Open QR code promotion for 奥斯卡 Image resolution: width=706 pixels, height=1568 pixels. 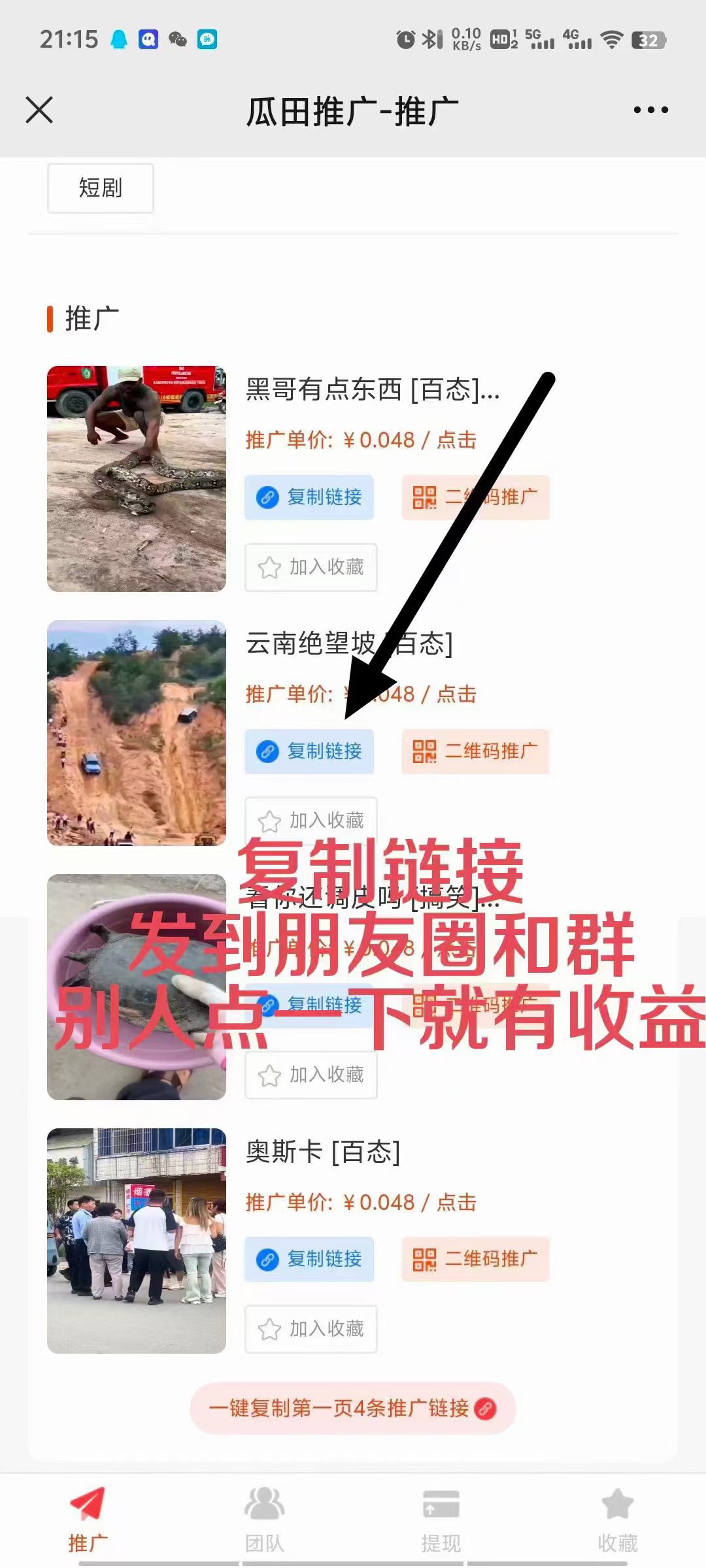point(475,1259)
